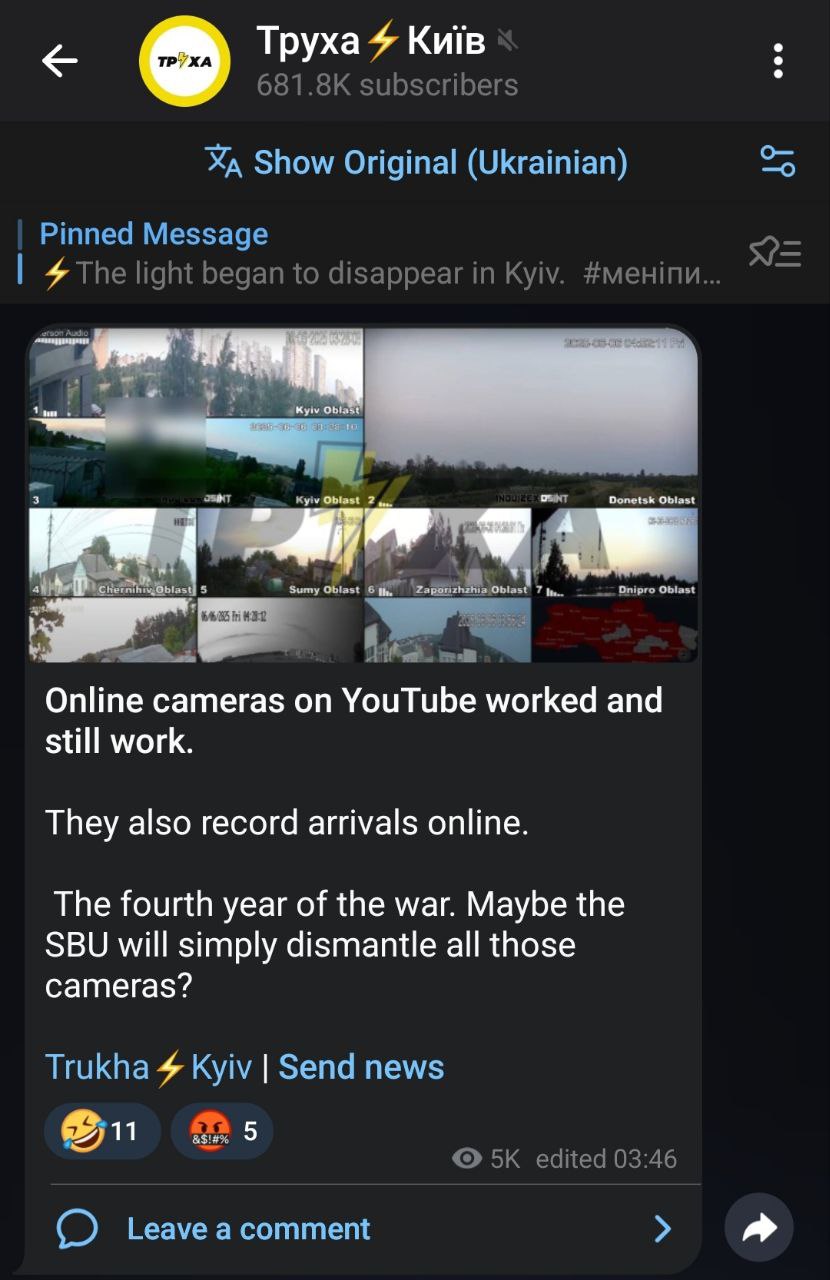This screenshot has height=1280, width=830.
Task: Go back using the arrow
Action: click(x=59, y=62)
